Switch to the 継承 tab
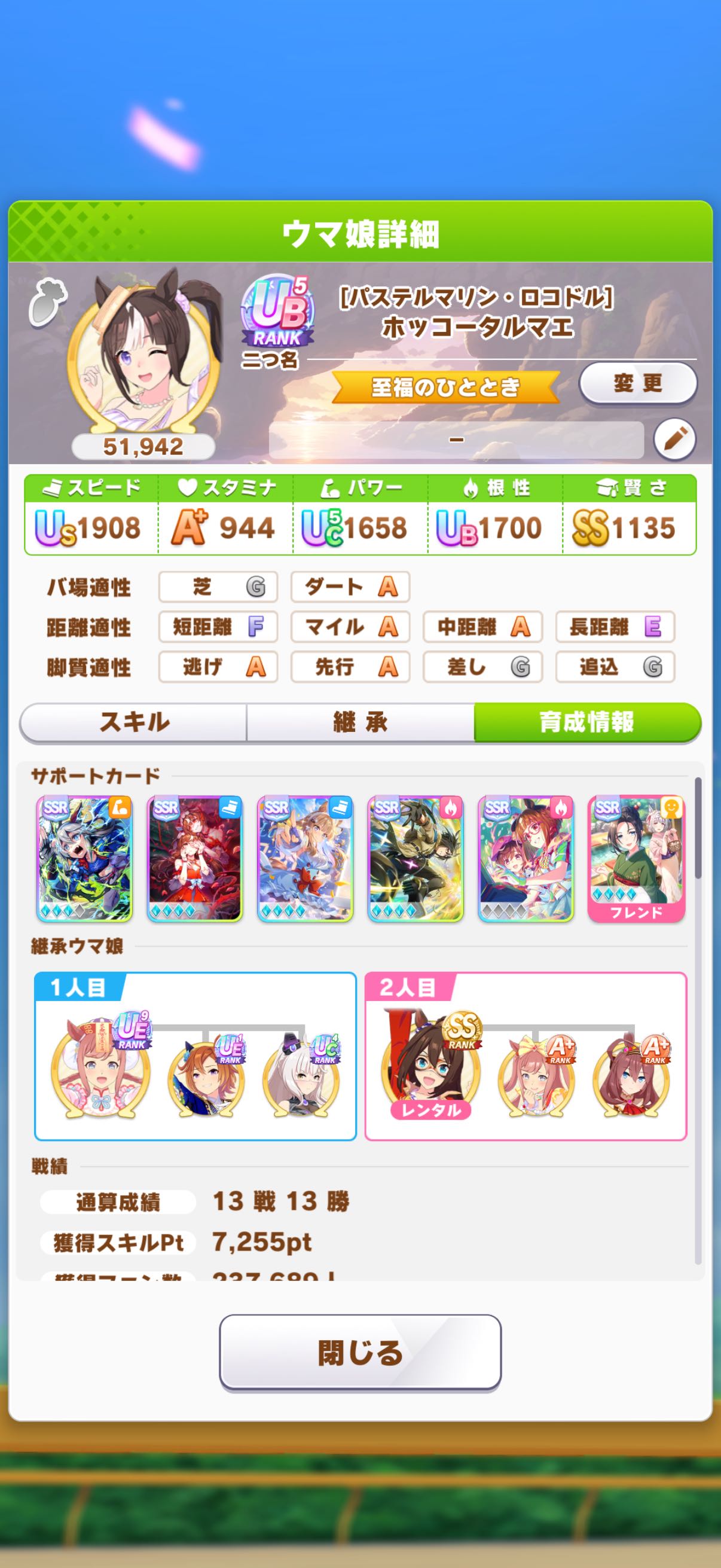This screenshot has width=721, height=1568. [x=360, y=722]
